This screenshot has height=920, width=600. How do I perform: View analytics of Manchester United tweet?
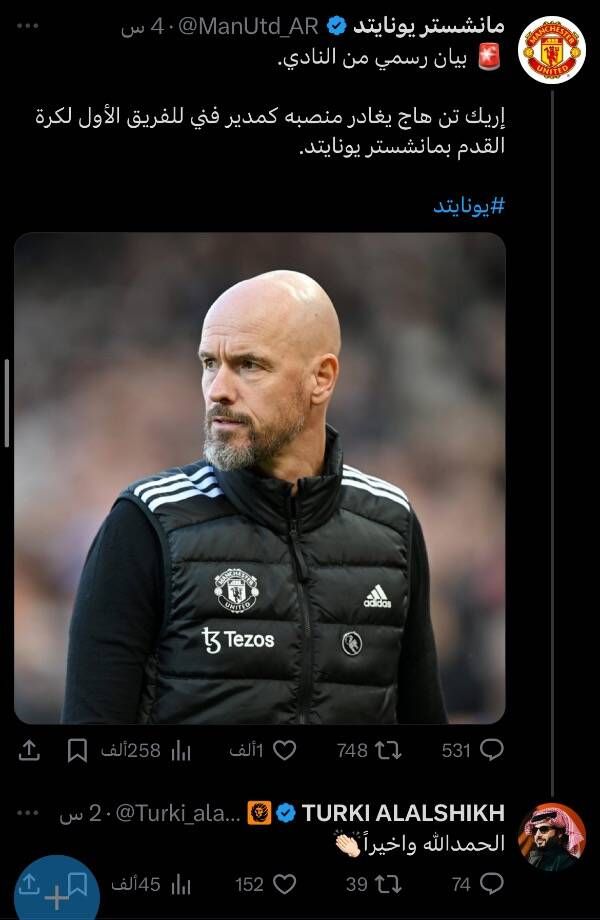tap(181, 750)
